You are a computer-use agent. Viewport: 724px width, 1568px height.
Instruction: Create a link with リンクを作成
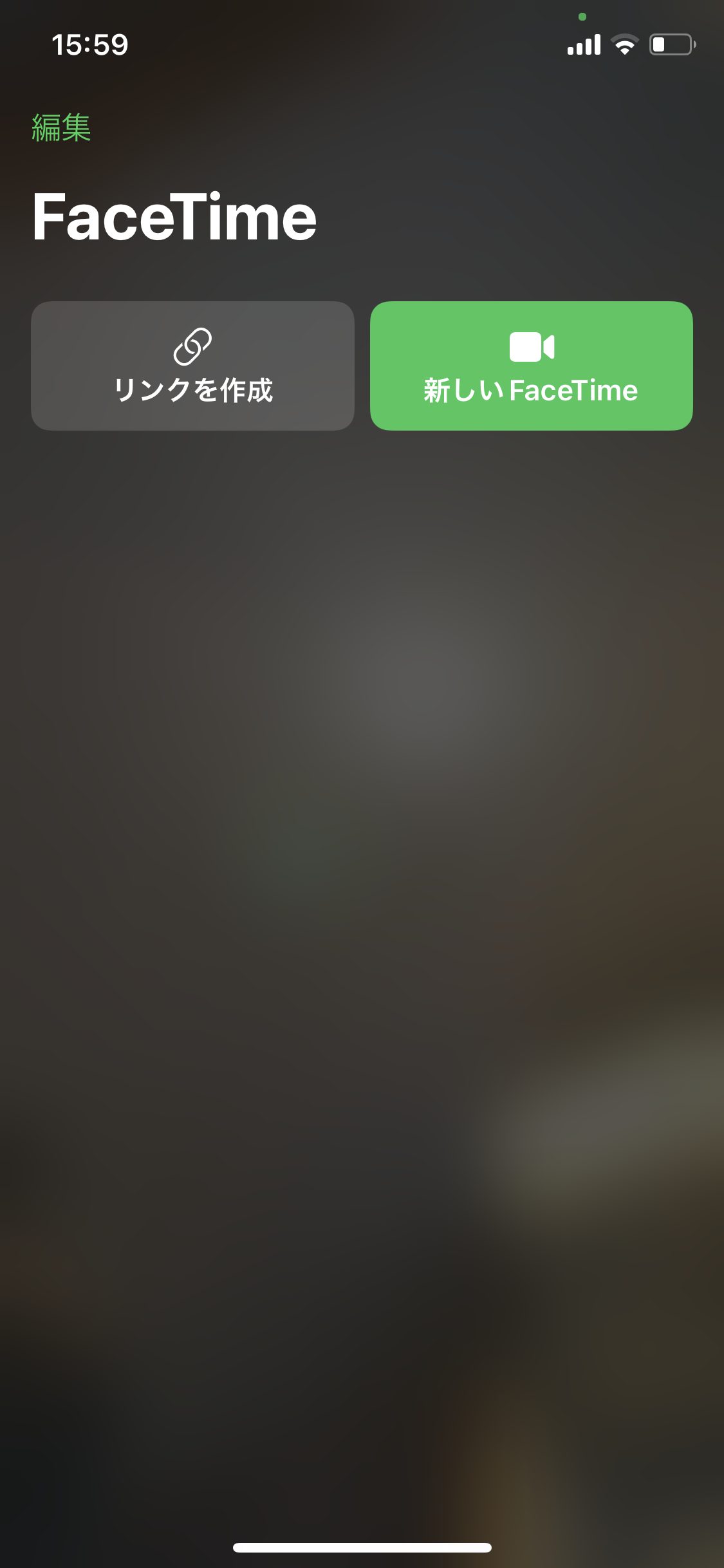pos(192,366)
